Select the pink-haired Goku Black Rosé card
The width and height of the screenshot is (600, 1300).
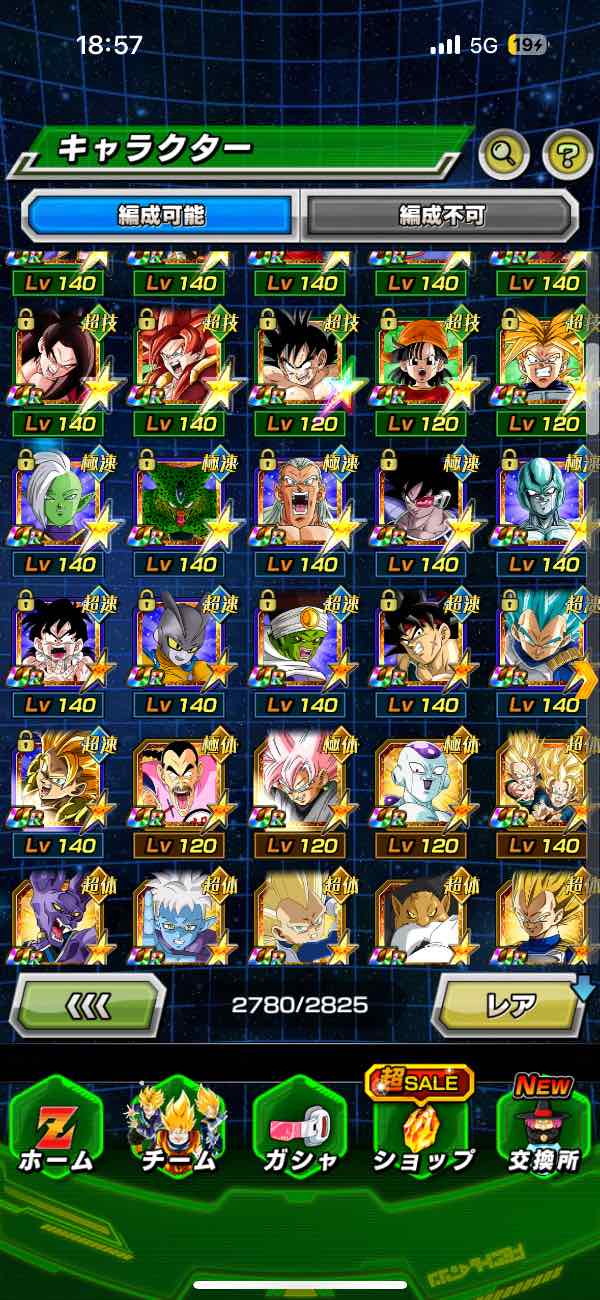pos(301,786)
